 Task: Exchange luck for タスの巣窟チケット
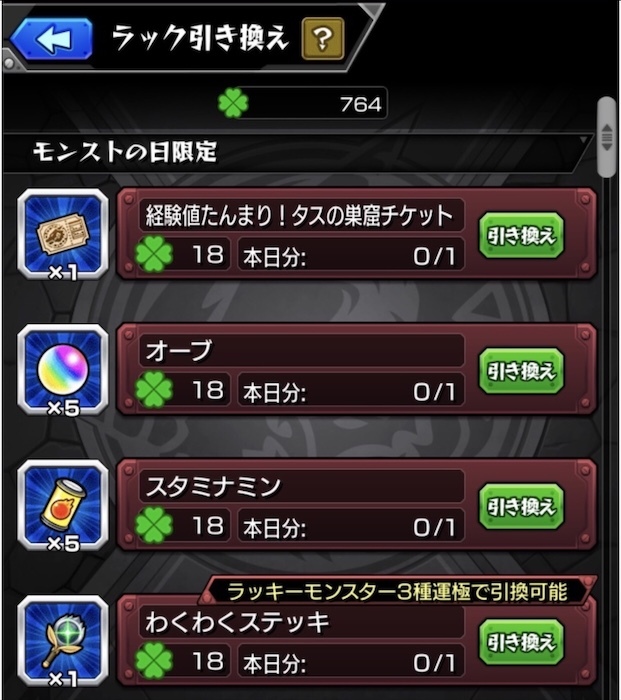[520, 235]
